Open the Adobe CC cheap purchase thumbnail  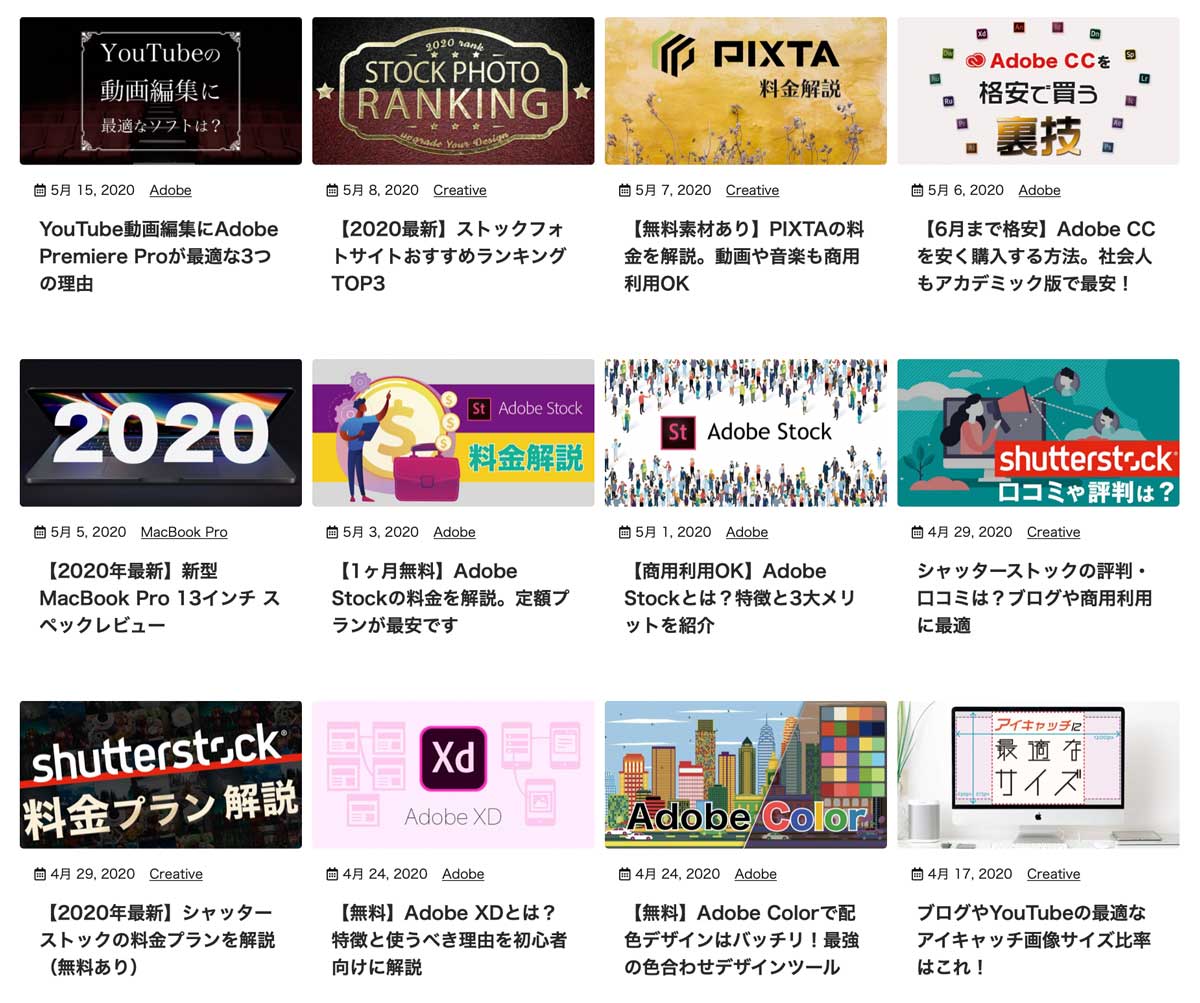(1038, 90)
